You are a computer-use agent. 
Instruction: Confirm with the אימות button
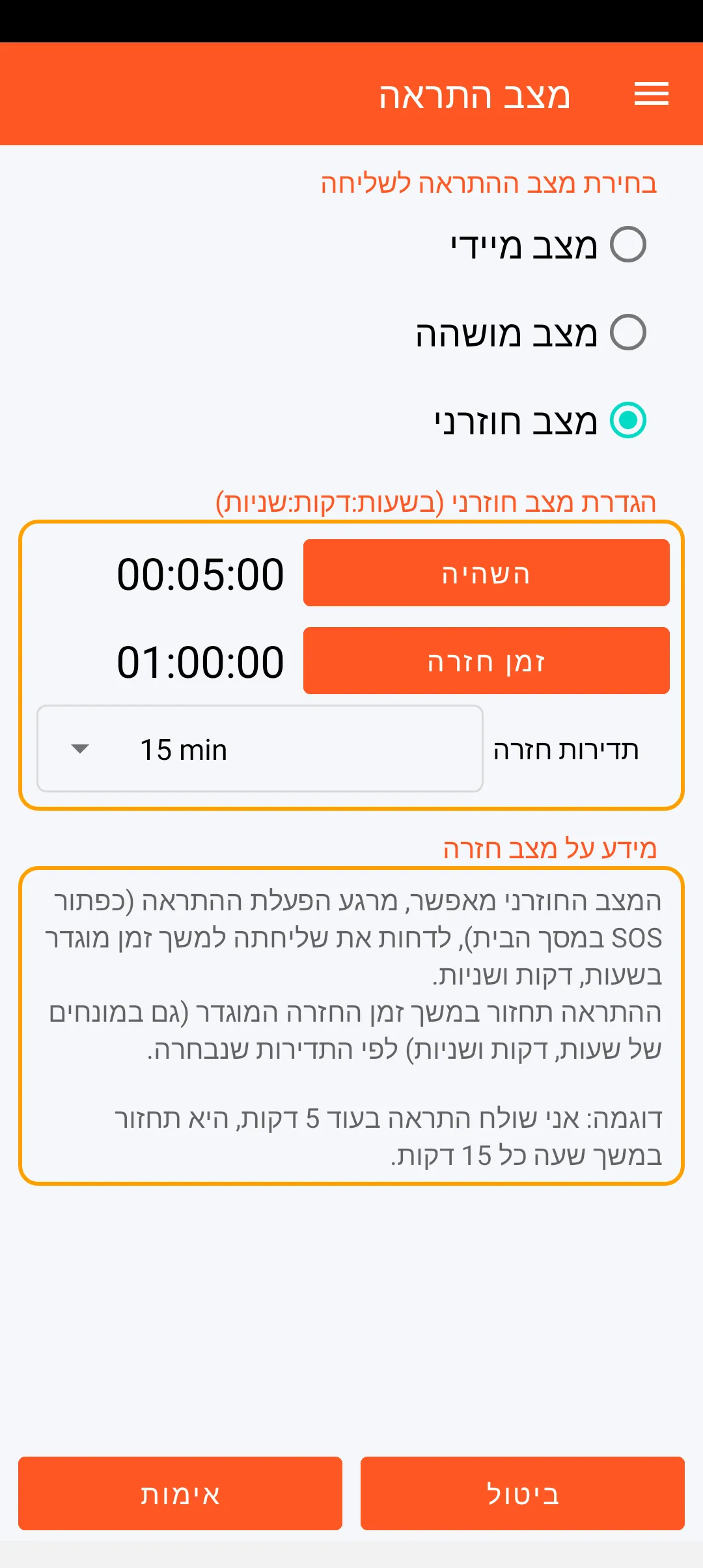click(180, 1494)
